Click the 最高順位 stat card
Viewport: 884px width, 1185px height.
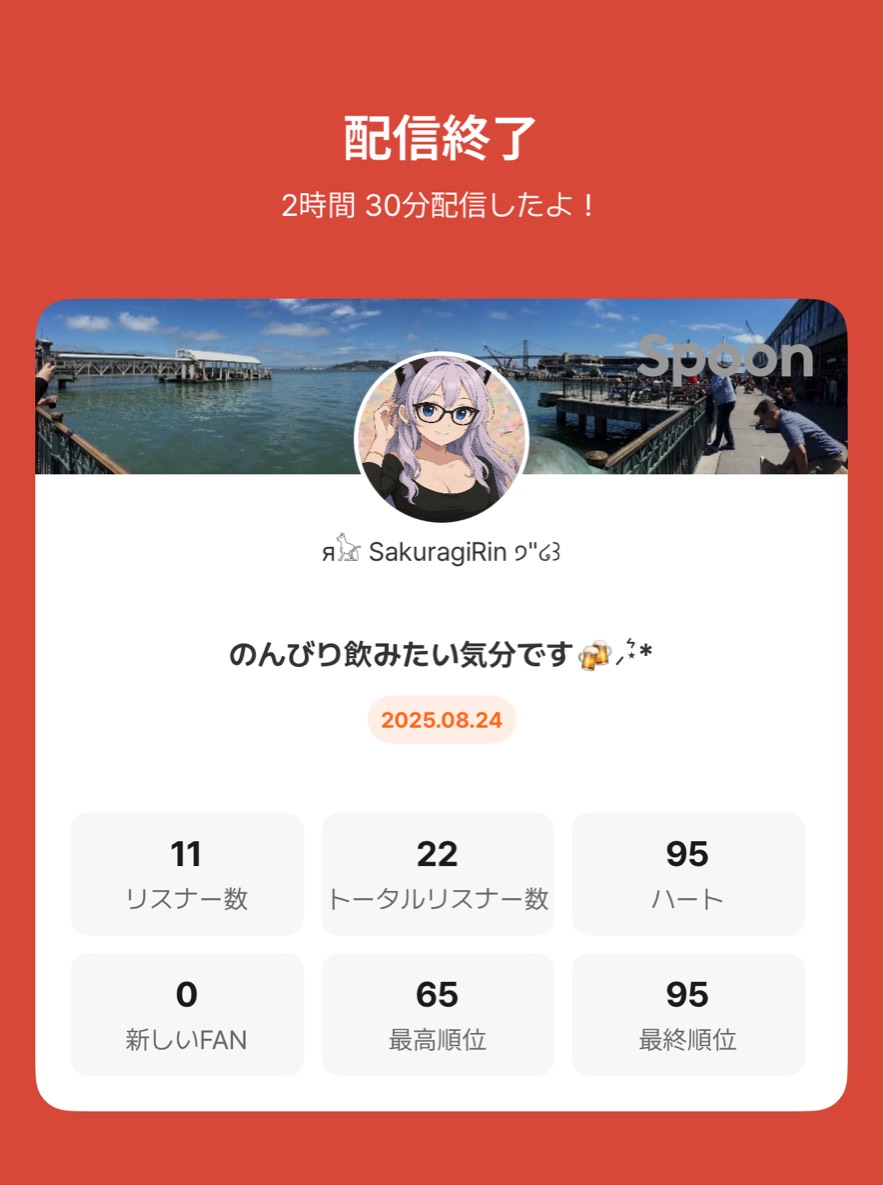tap(437, 1013)
